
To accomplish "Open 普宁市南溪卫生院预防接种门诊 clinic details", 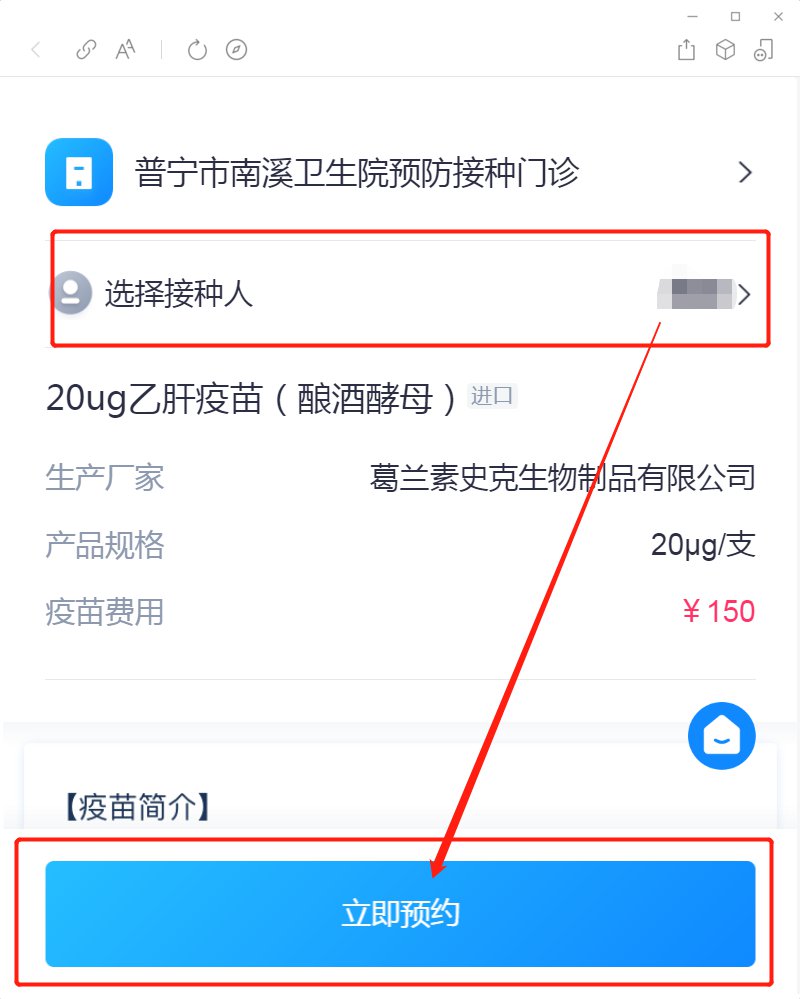I will 400,173.
